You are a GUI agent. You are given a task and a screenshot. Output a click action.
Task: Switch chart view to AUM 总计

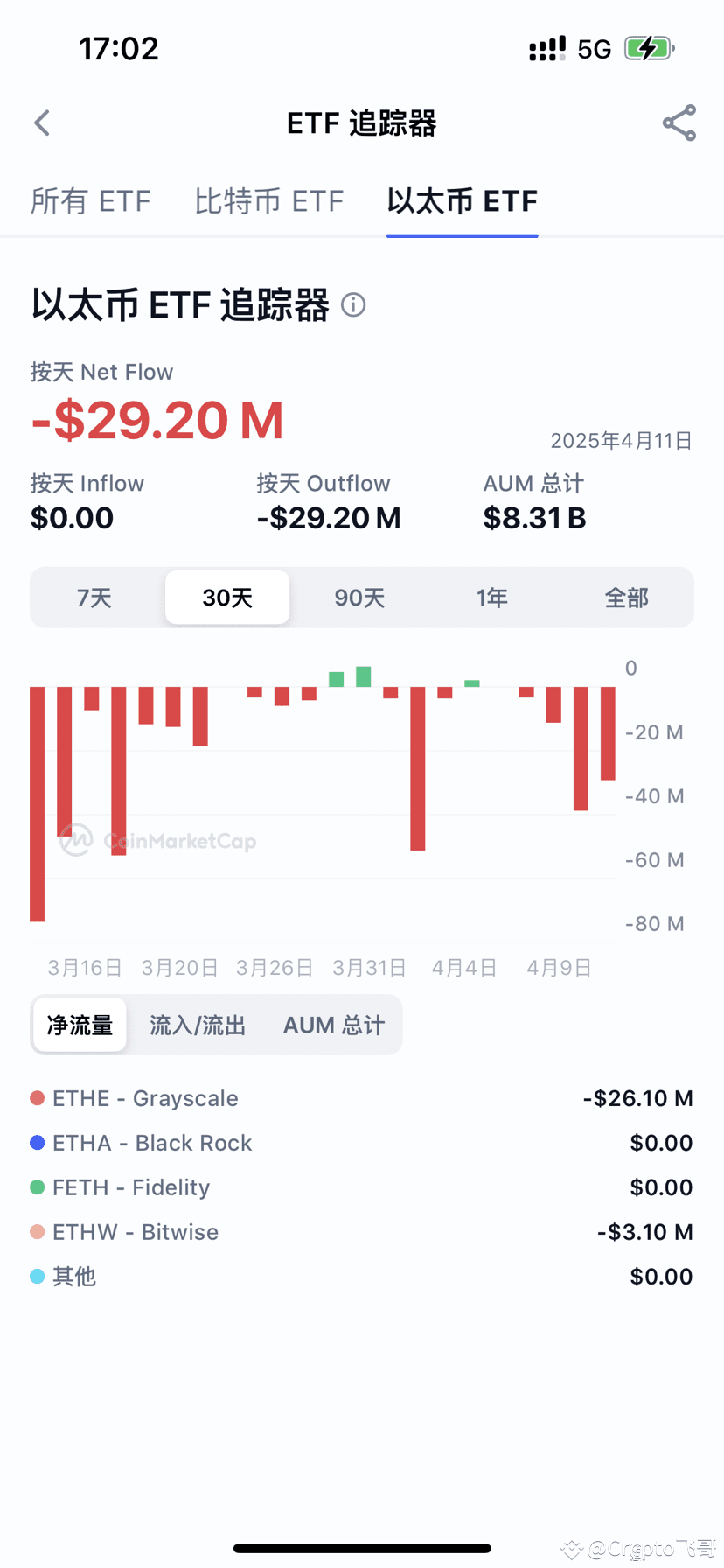333,1024
